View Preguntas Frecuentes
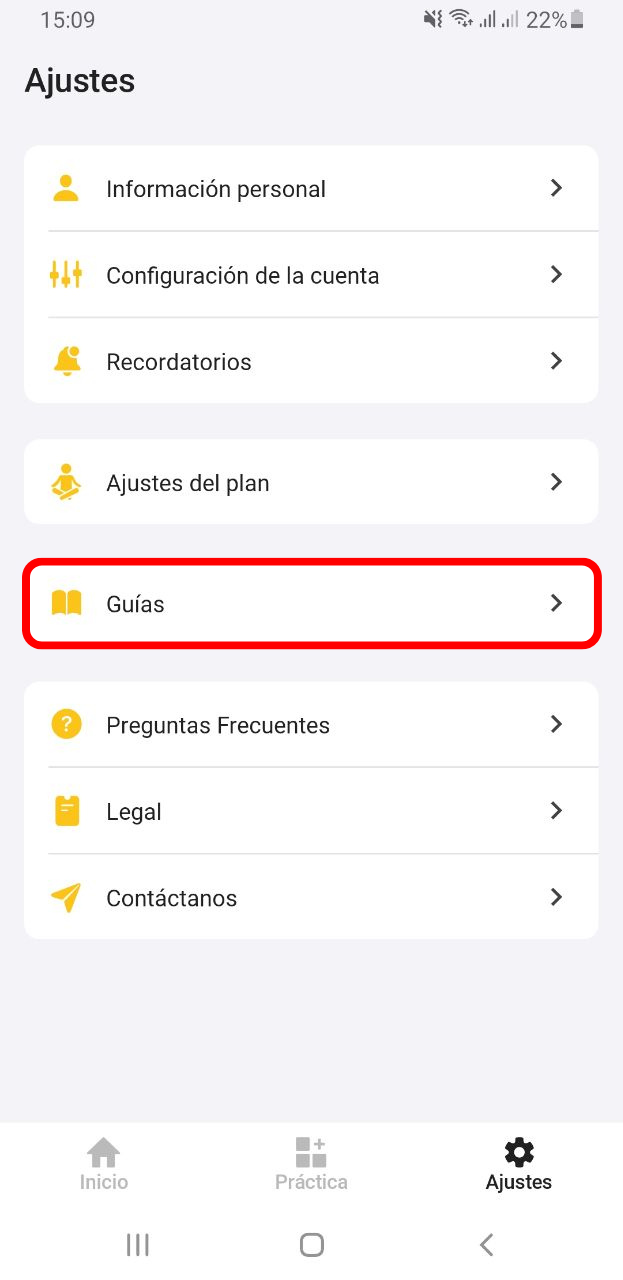Screen dimensions: 623x1280 [x=311, y=724]
